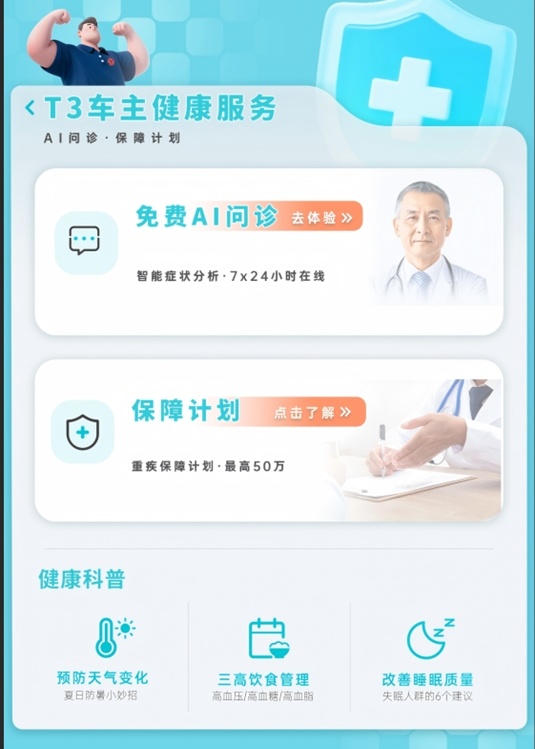
Task: Open the 预防天气变化 health article
Action: [x=102, y=659]
